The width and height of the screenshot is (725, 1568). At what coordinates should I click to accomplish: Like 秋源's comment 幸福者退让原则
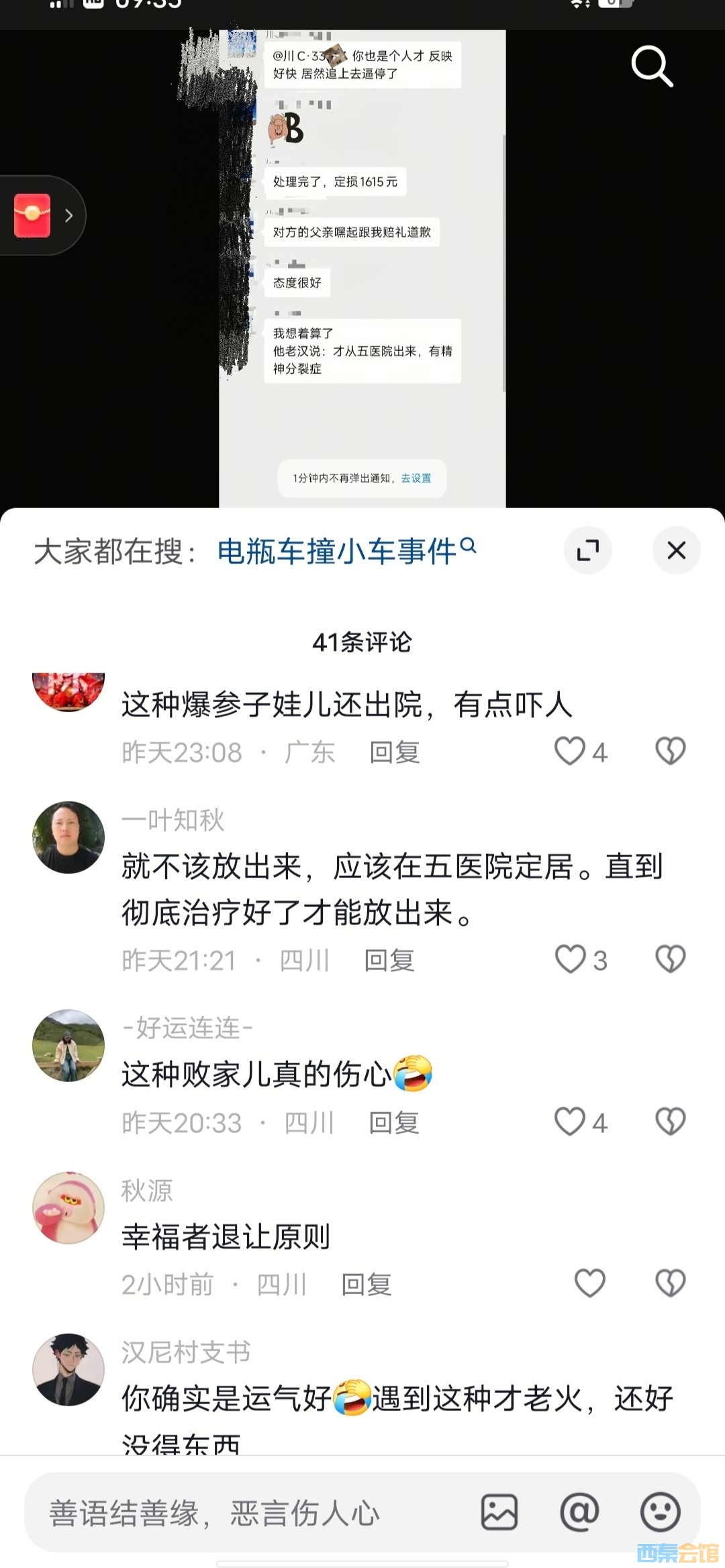(x=589, y=1283)
